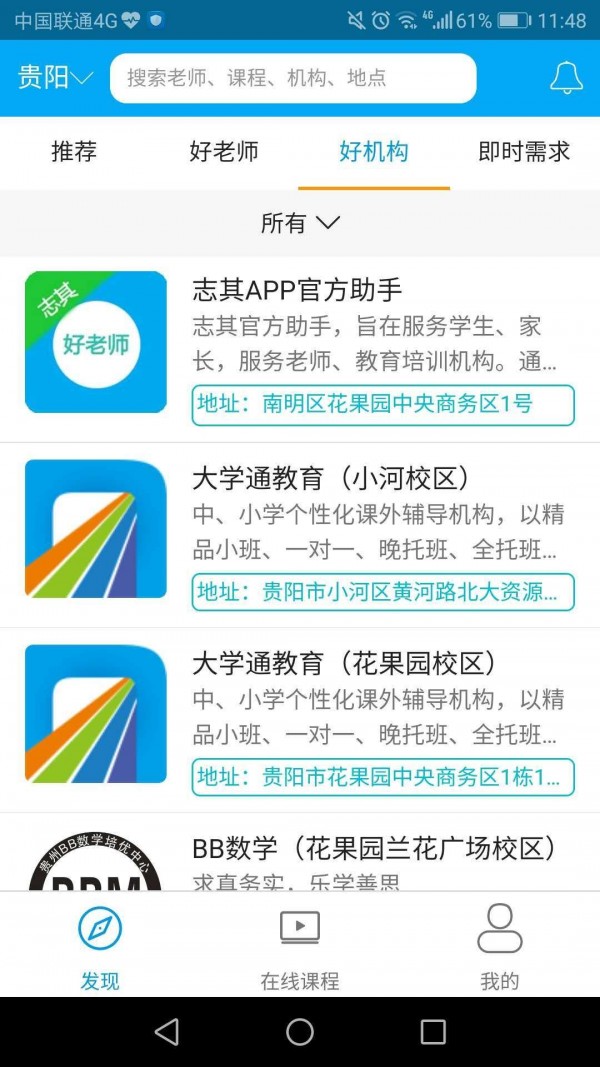This screenshot has height=1067, width=600.
Task: Tap the search box for teachers and courses
Action: click(x=292, y=78)
